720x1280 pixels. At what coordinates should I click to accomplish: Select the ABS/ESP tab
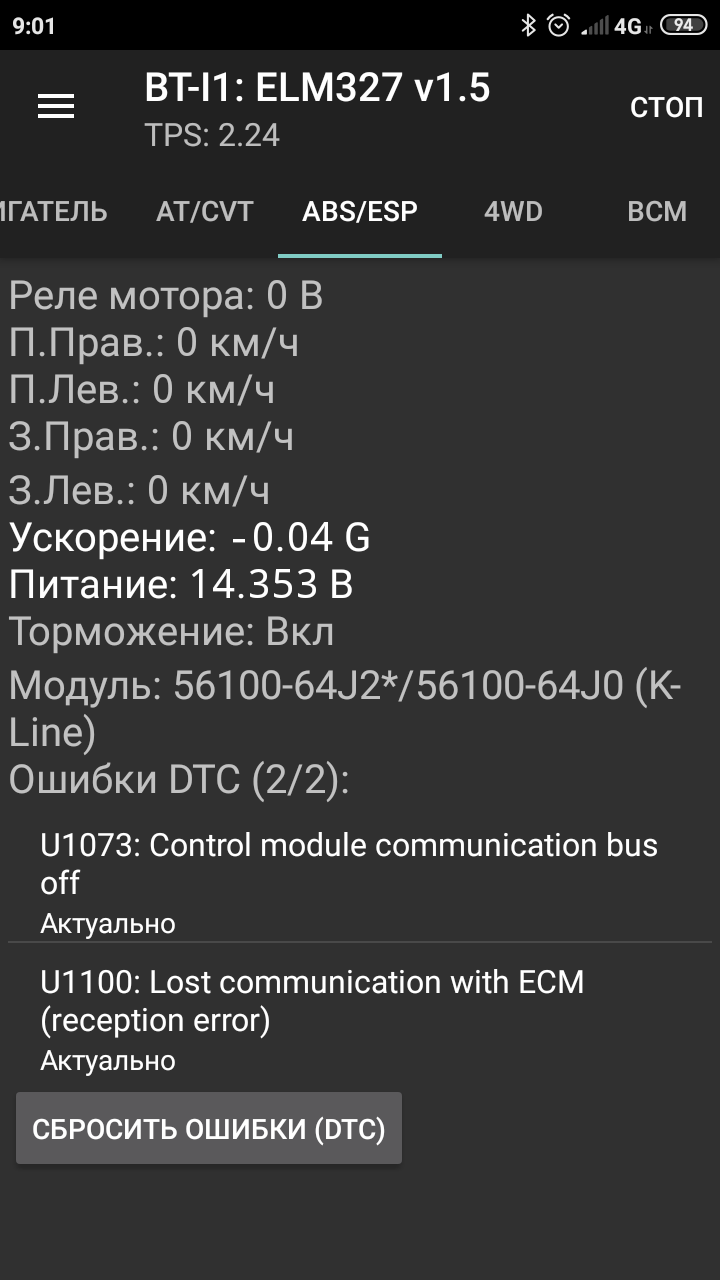[x=360, y=211]
